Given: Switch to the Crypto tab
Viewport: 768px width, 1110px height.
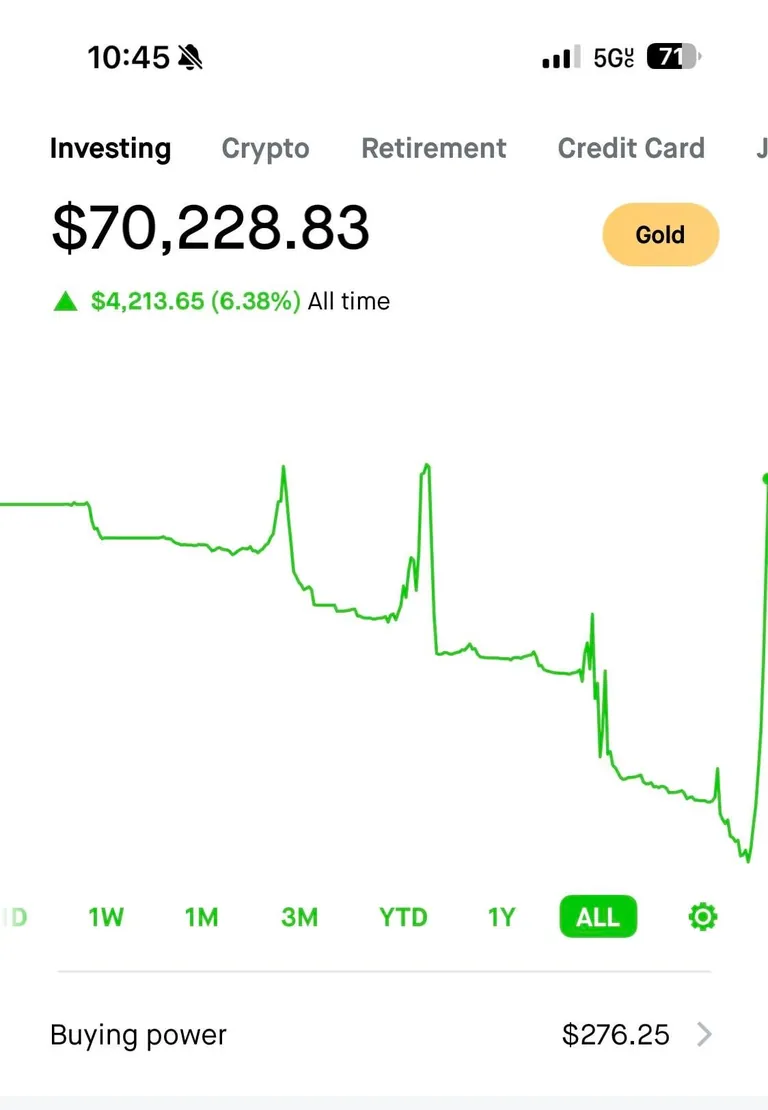Looking at the screenshot, I should [264, 148].
